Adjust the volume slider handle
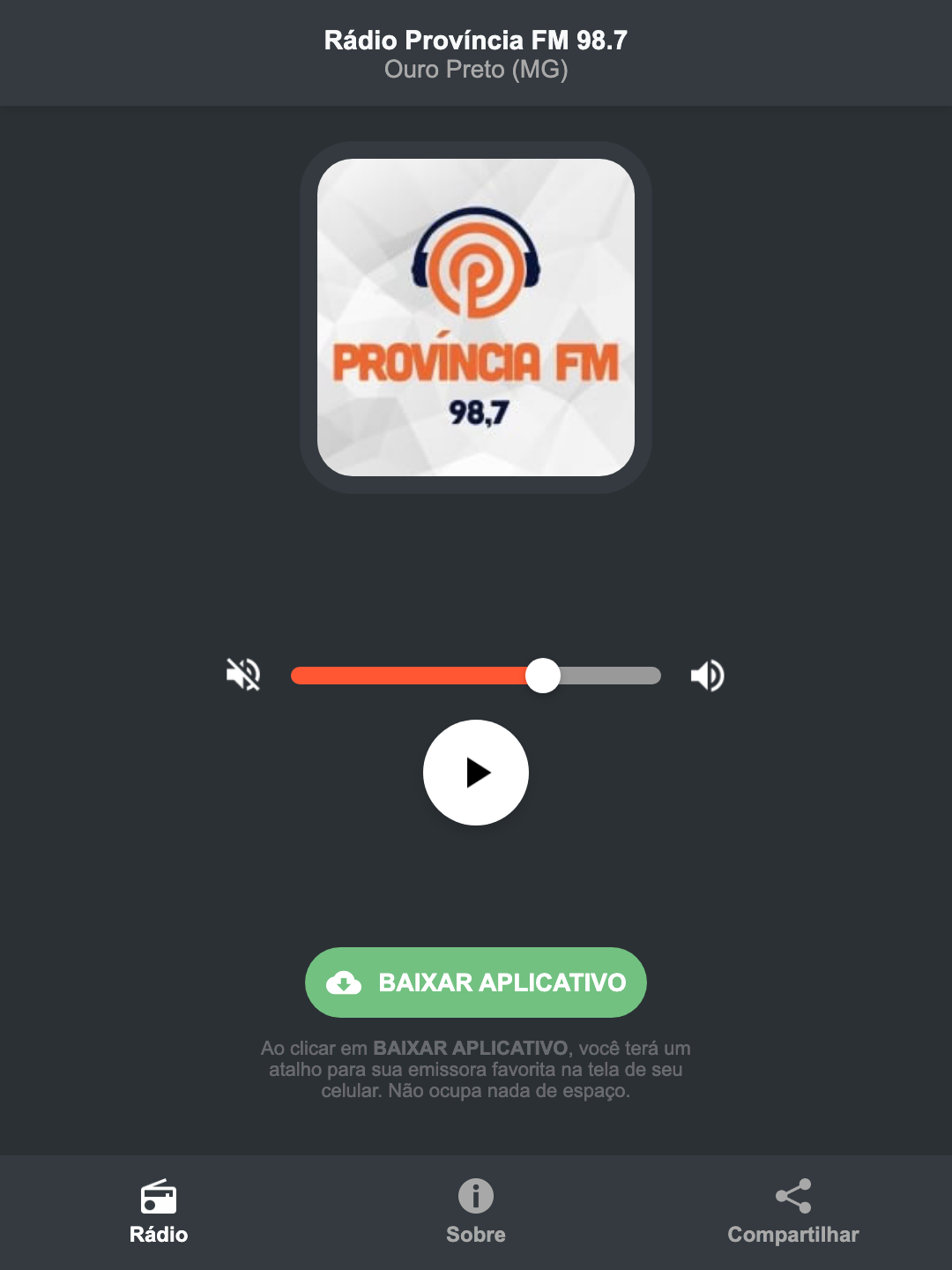The image size is (952, 1270). (544, 675)
